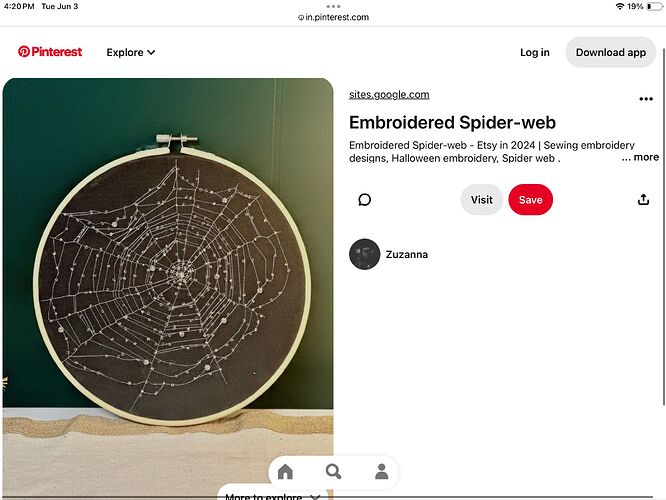Open the Explore dropdown
Viewport: 666px width, 500px height.
coord(131,52)
